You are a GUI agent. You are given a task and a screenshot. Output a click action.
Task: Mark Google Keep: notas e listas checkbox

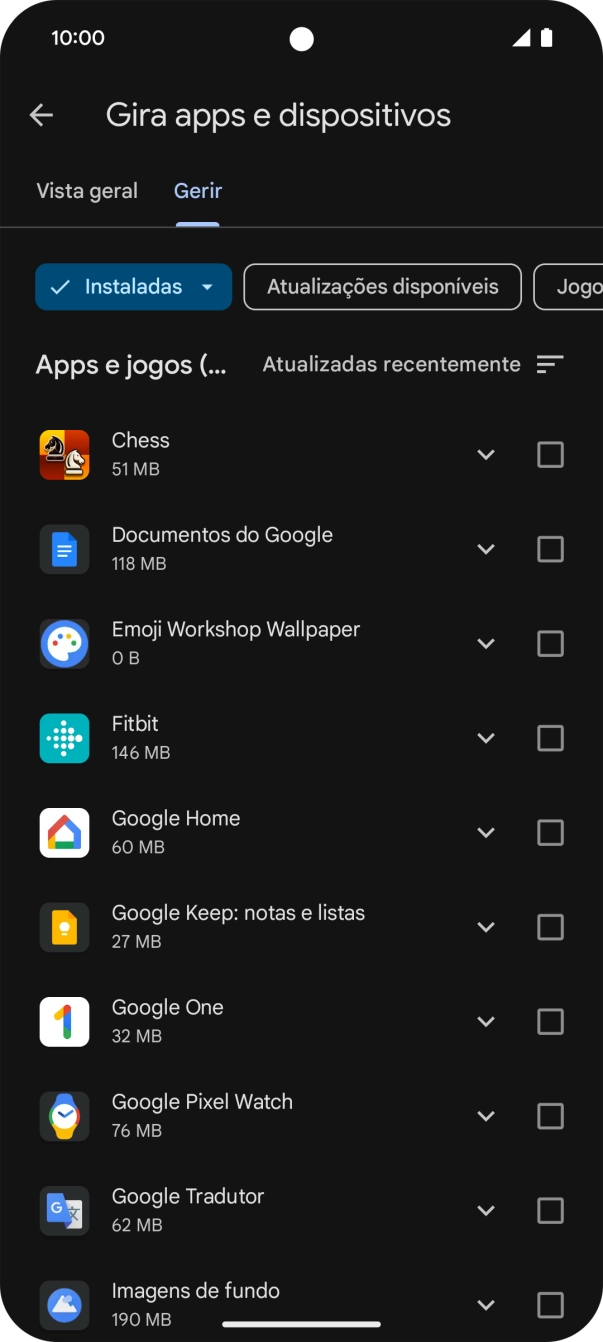coord(550,927)
